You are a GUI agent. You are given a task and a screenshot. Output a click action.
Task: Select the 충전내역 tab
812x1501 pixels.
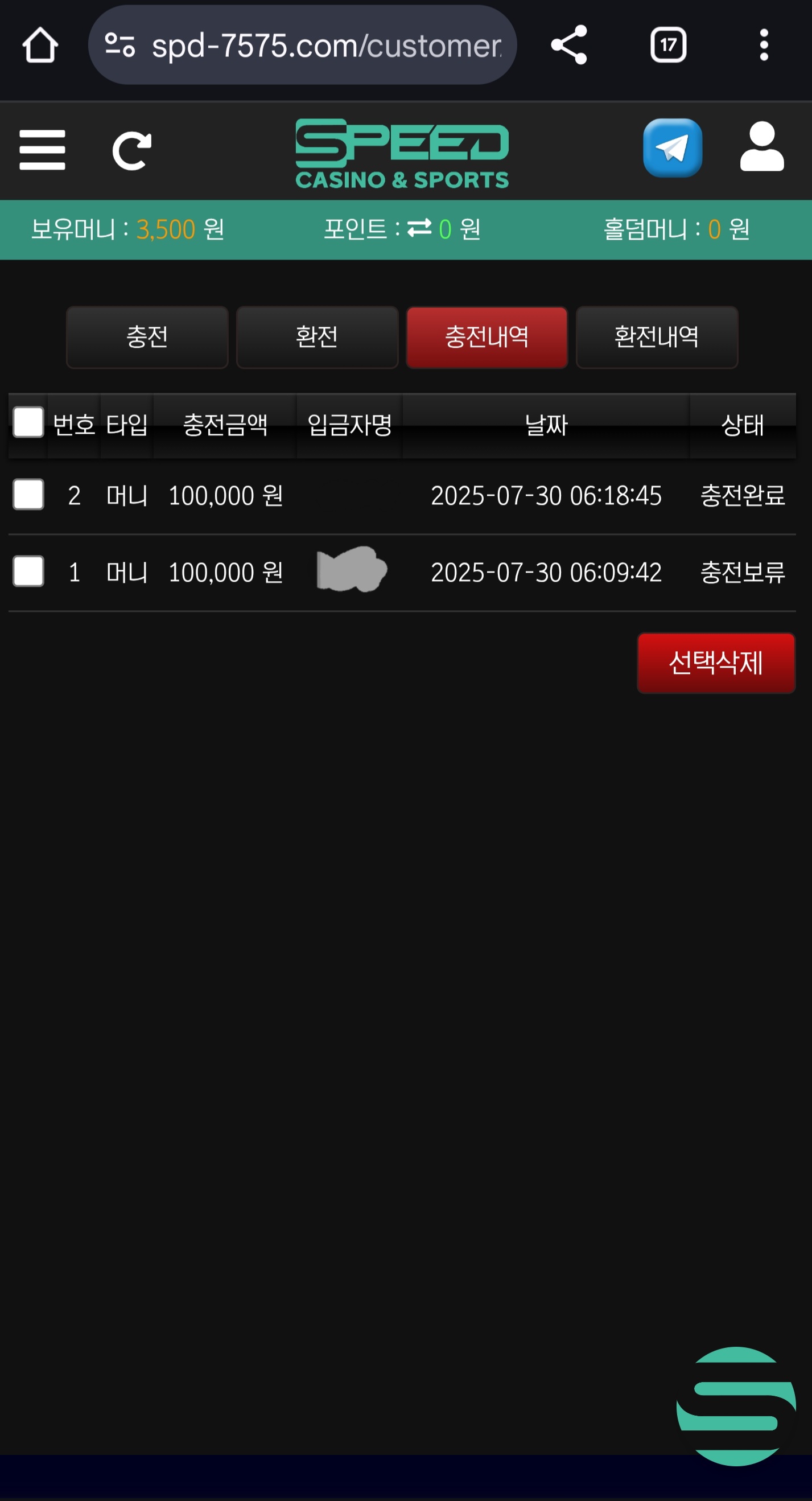pos(487,338)
